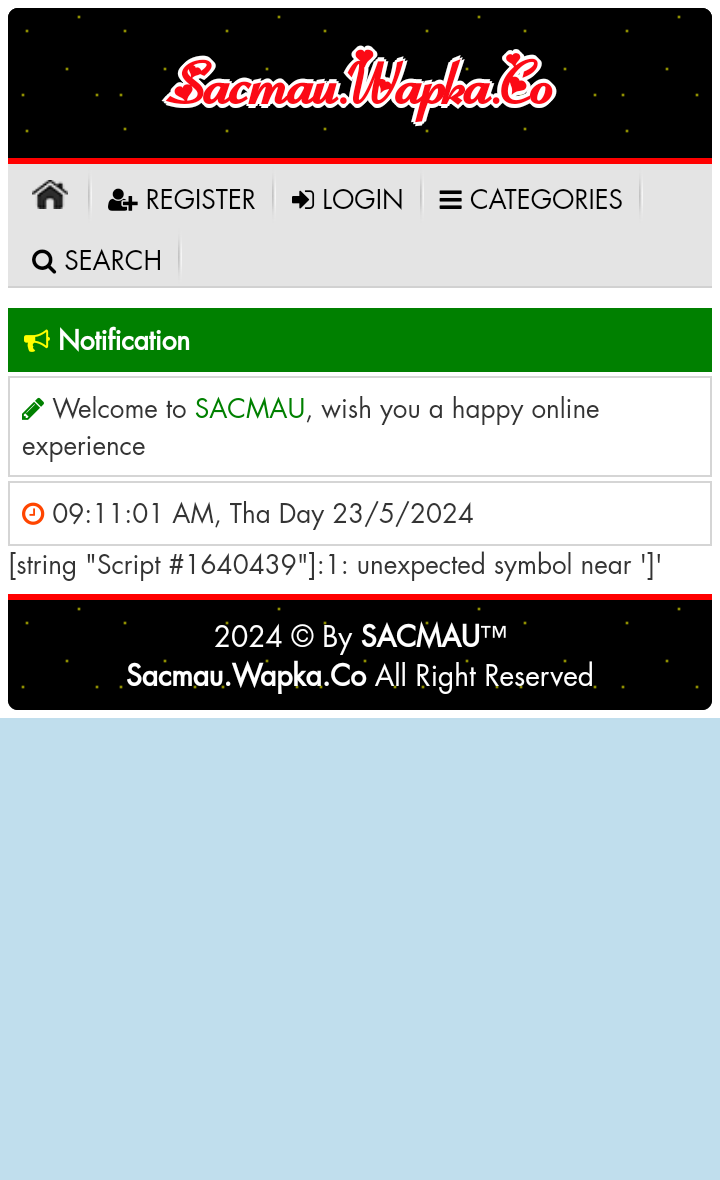Image resolution: width=720 pixels, height=1180 pixels.
Task: Go to the home page icon
Action: [x=49, y=195]
